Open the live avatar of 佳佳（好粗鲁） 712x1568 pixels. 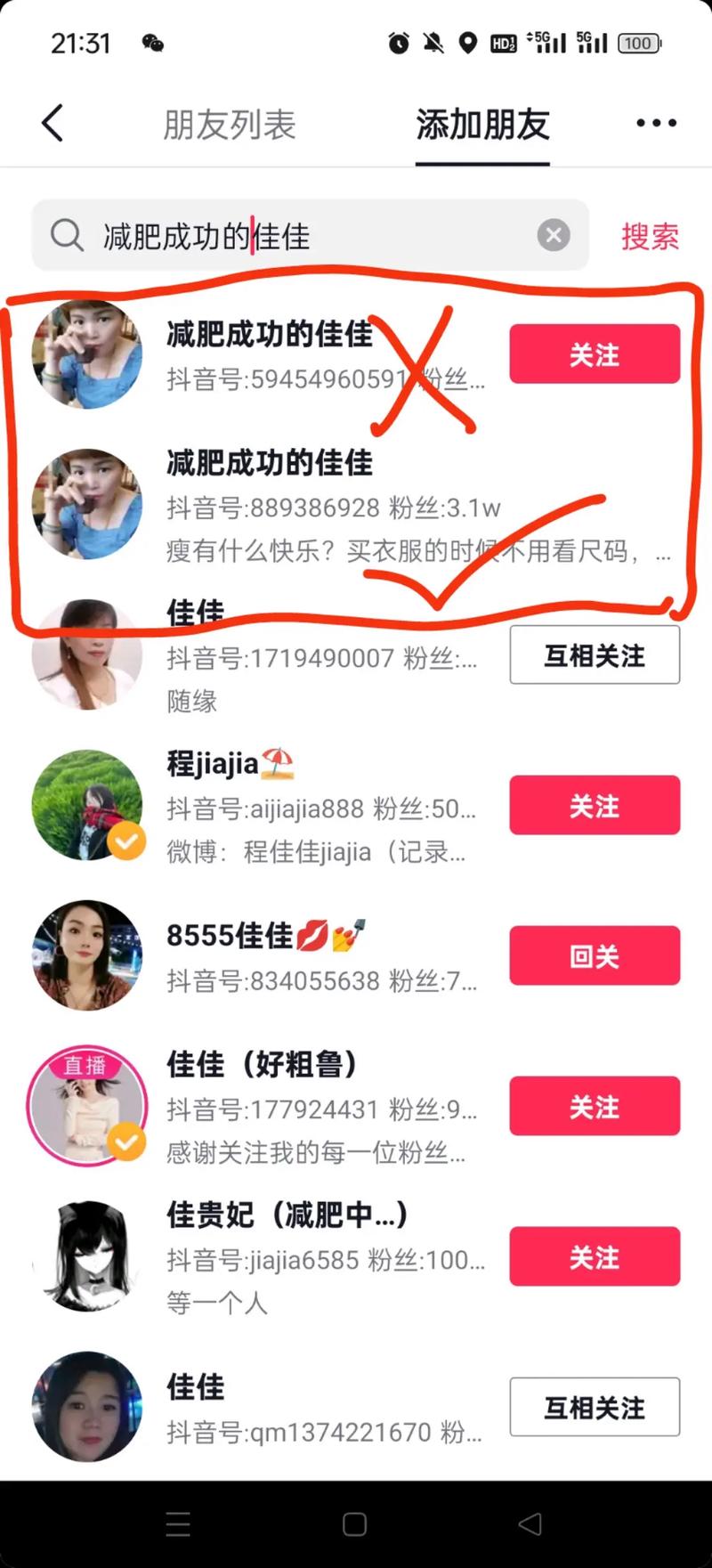click(x=87, y=1106)
